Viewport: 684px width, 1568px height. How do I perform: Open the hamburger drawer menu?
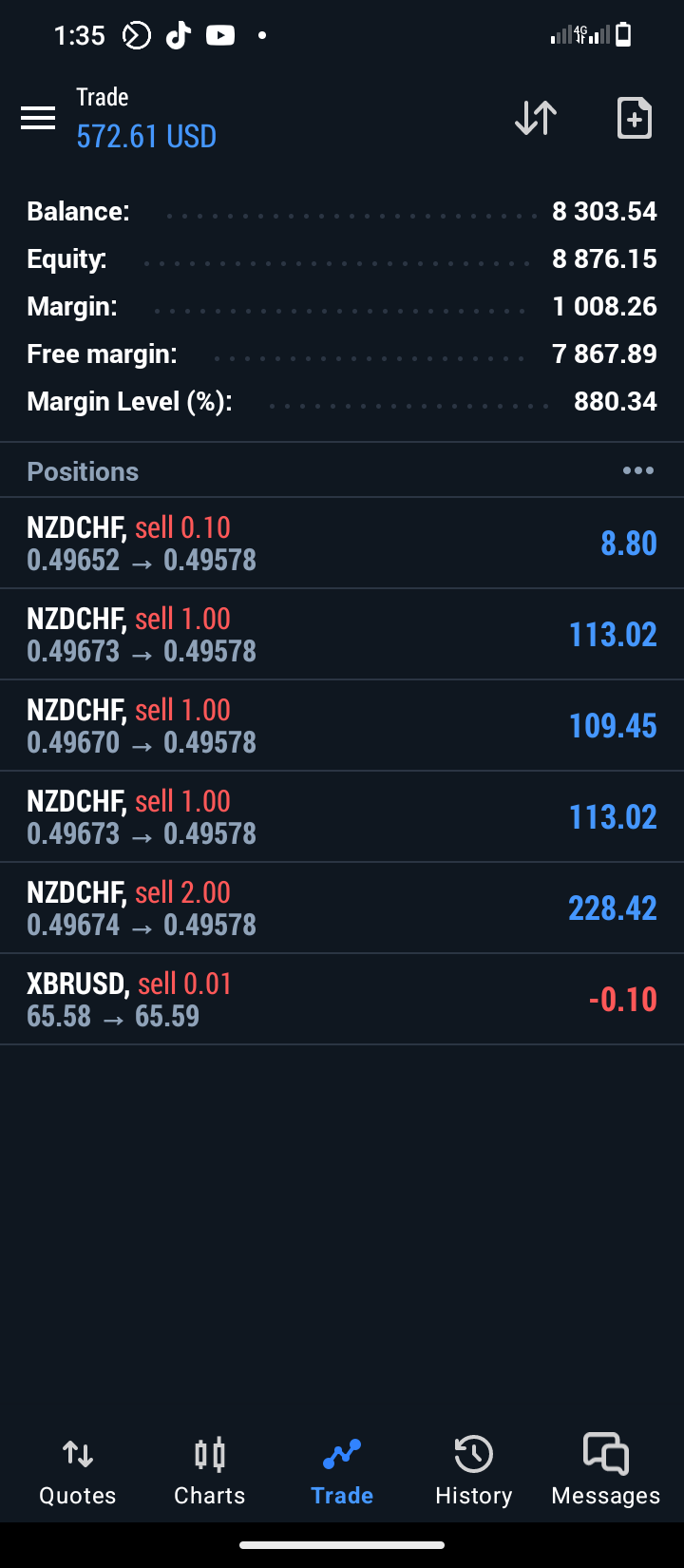click(x=38, y=118)
